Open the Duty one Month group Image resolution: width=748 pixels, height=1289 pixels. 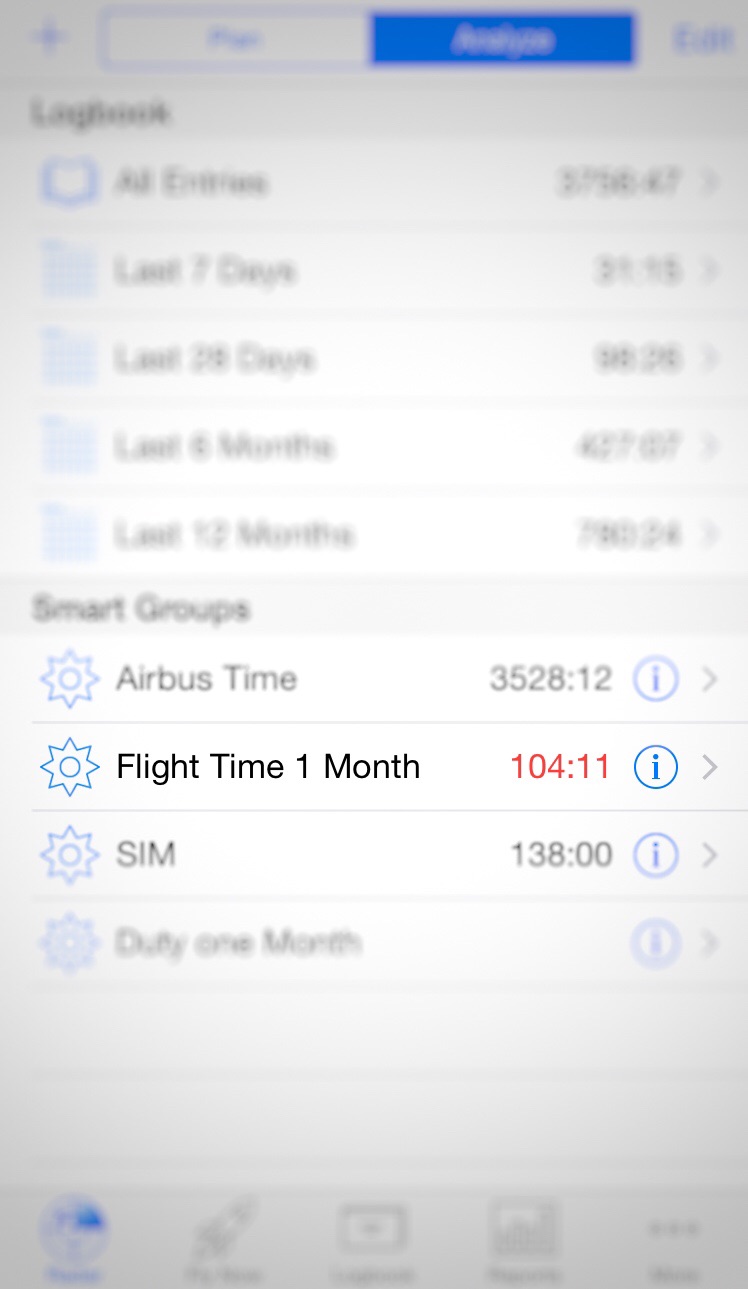pos(300,943)
